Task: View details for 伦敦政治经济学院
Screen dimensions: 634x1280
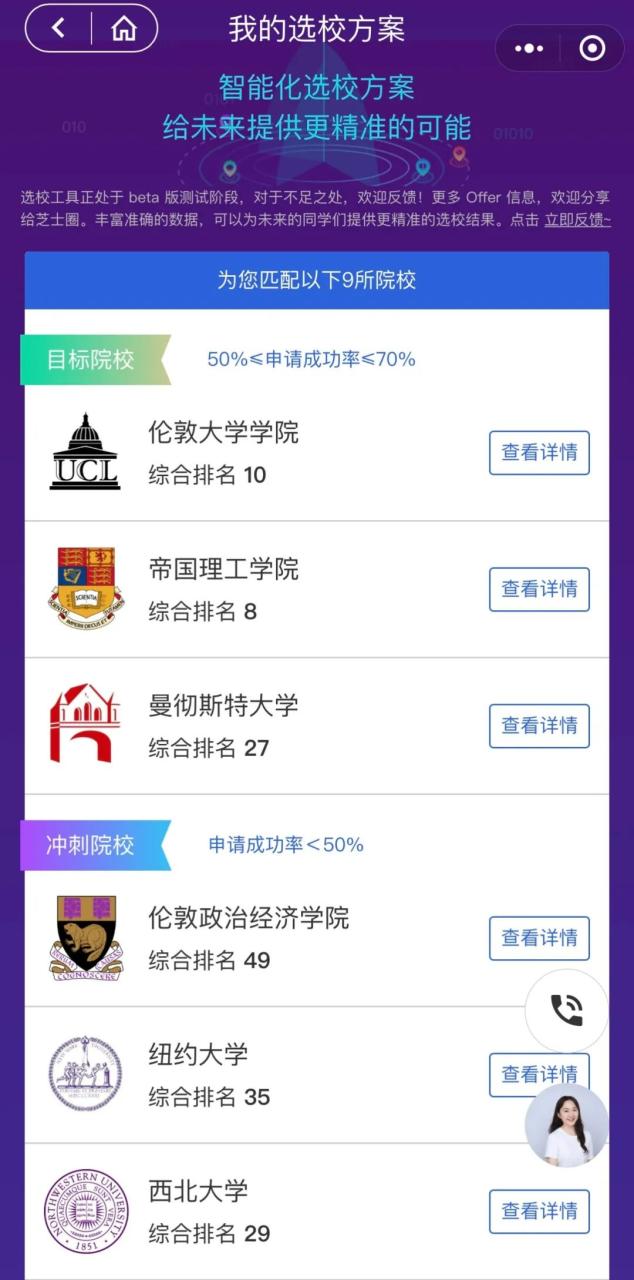Action: pyautogui.click(x=539, y=938)
